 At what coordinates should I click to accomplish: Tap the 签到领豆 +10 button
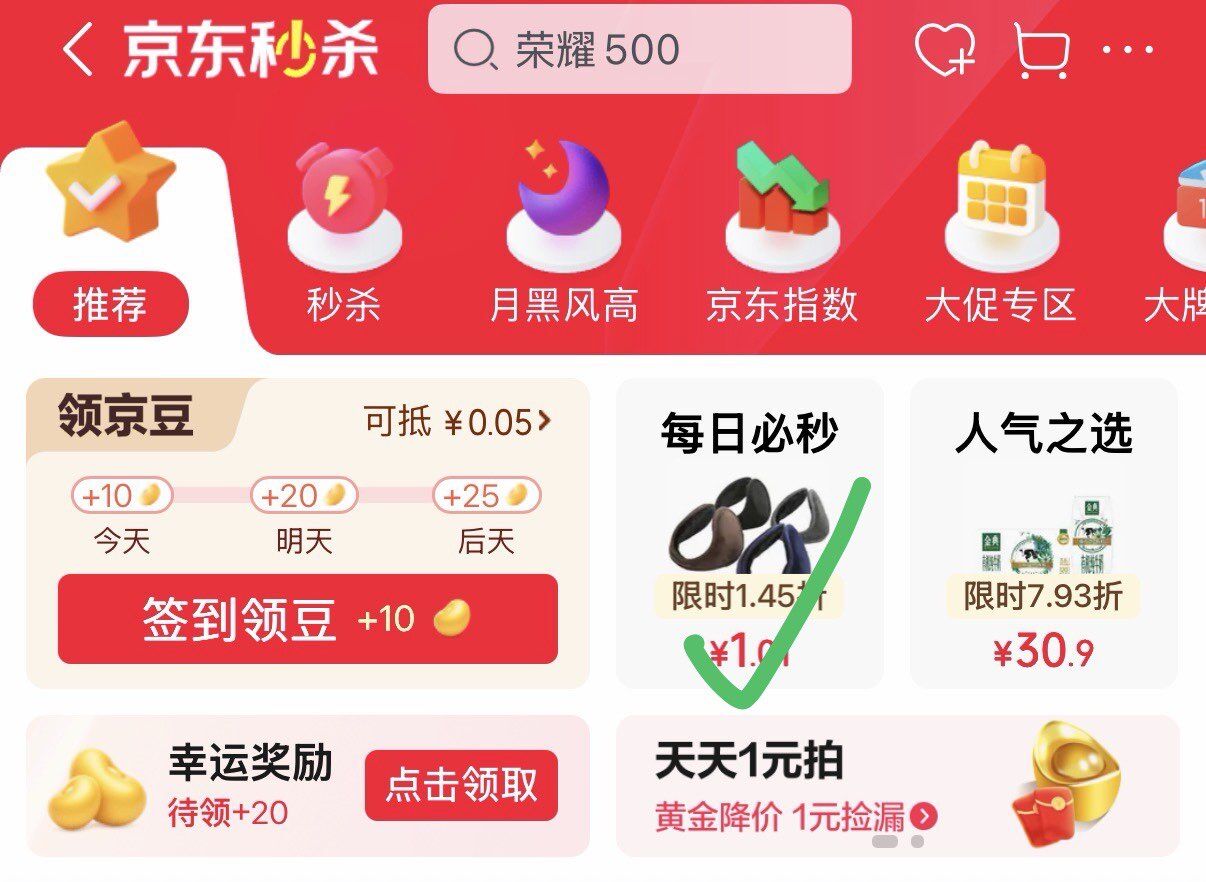(x=307, y=619)
